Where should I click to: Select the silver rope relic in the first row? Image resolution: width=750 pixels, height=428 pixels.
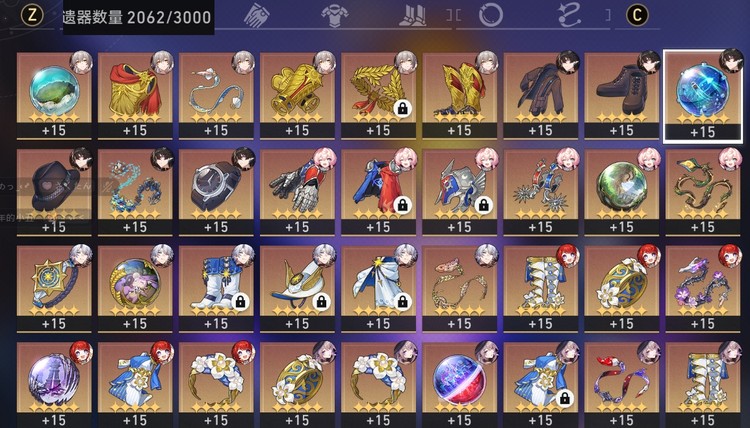pos(215,90)
